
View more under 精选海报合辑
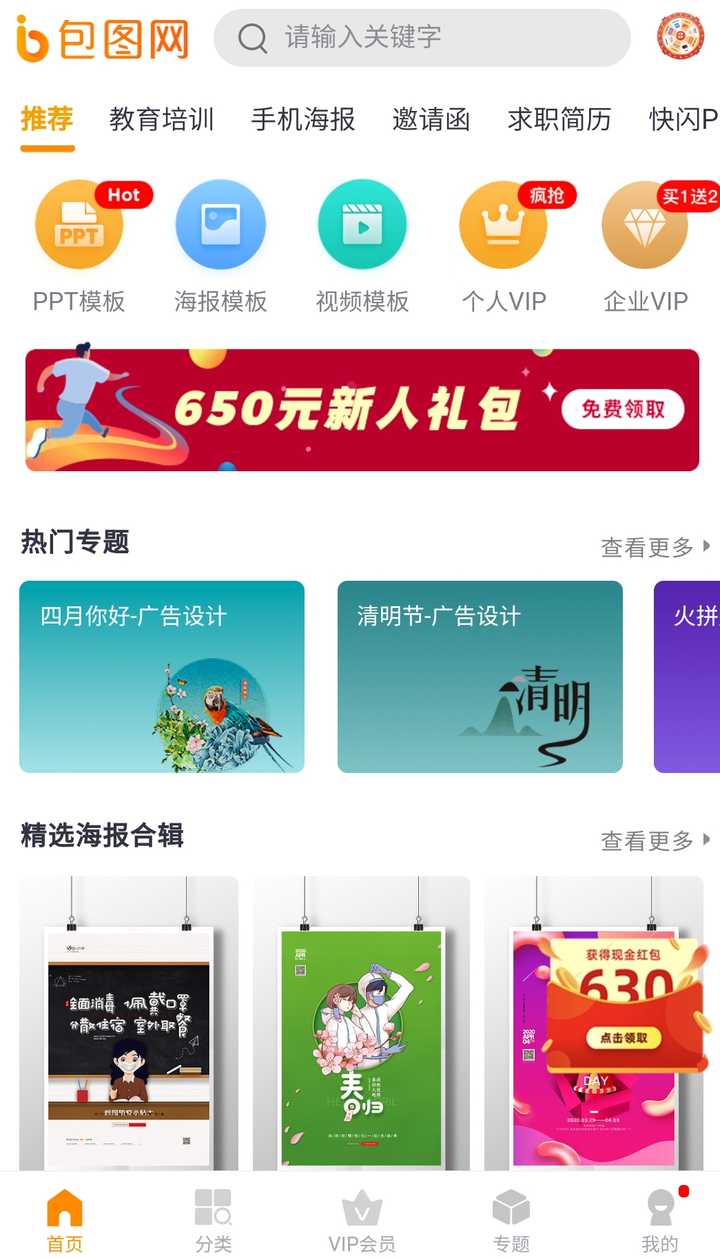(x=655, y=841)
